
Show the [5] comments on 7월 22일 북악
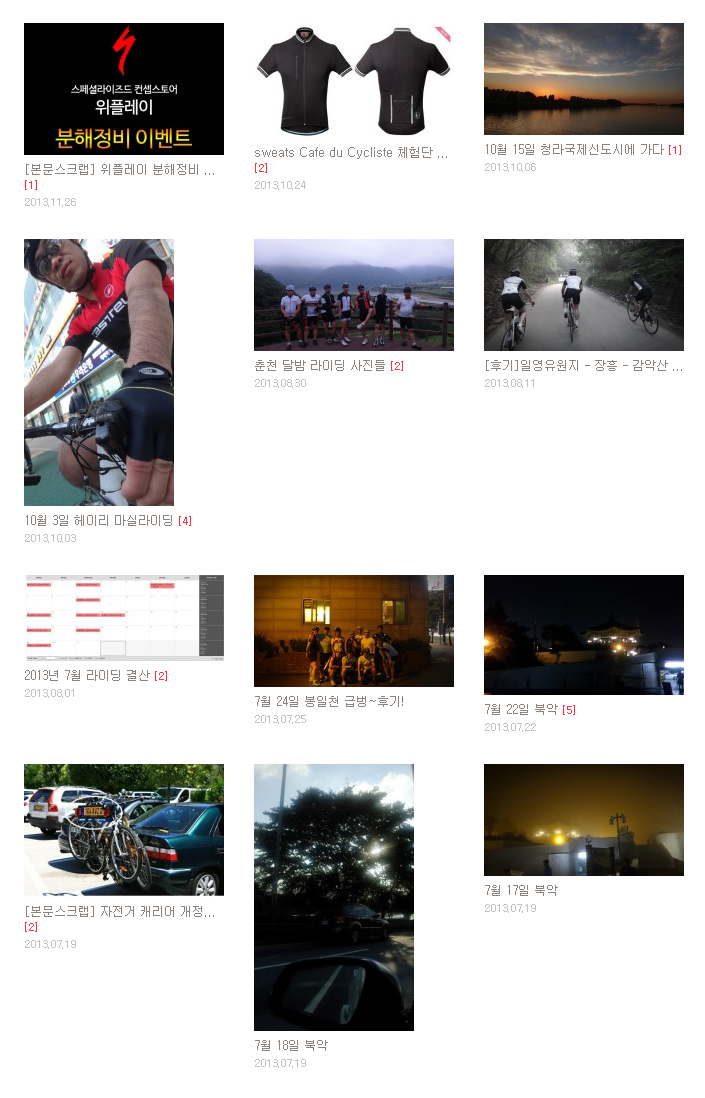(569, 710)
